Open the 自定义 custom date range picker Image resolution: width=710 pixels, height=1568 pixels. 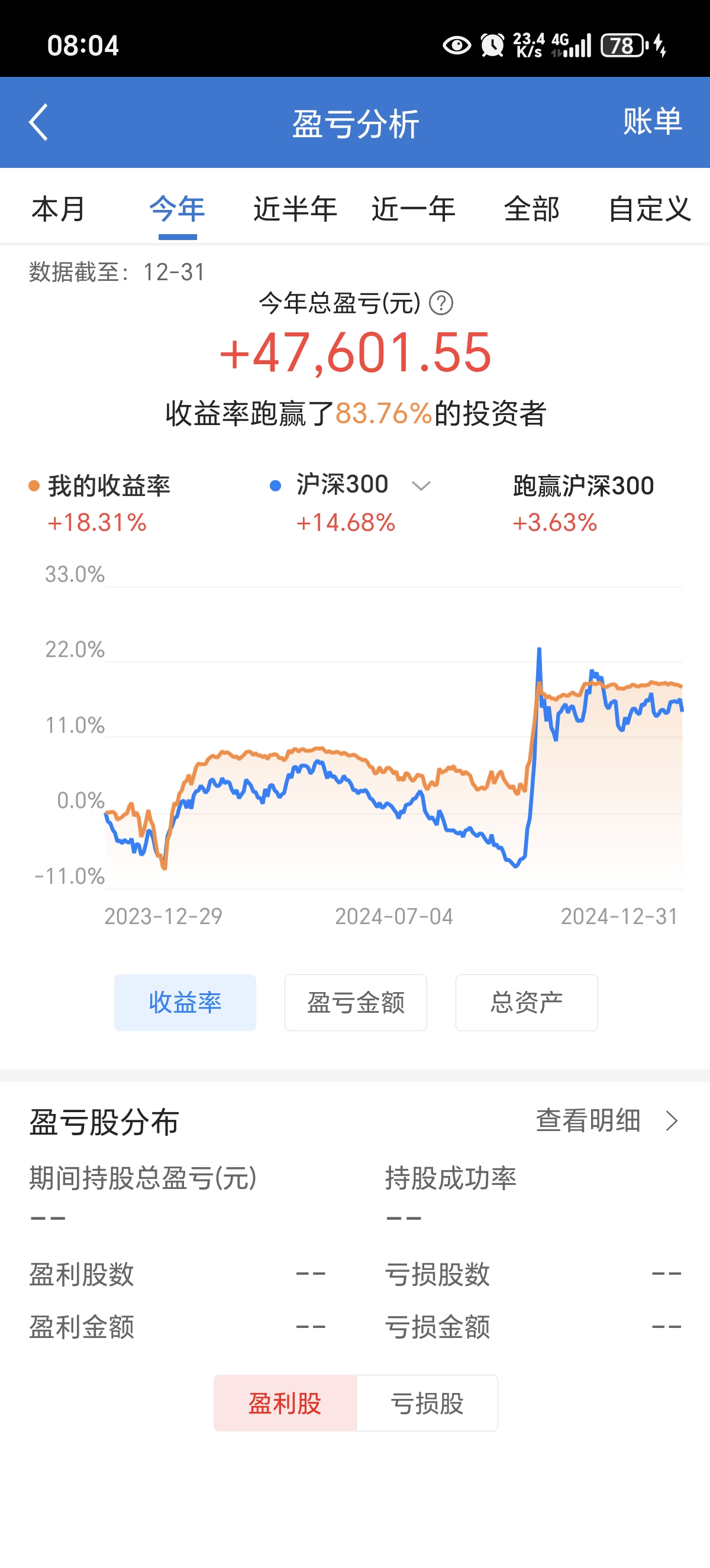649,209
